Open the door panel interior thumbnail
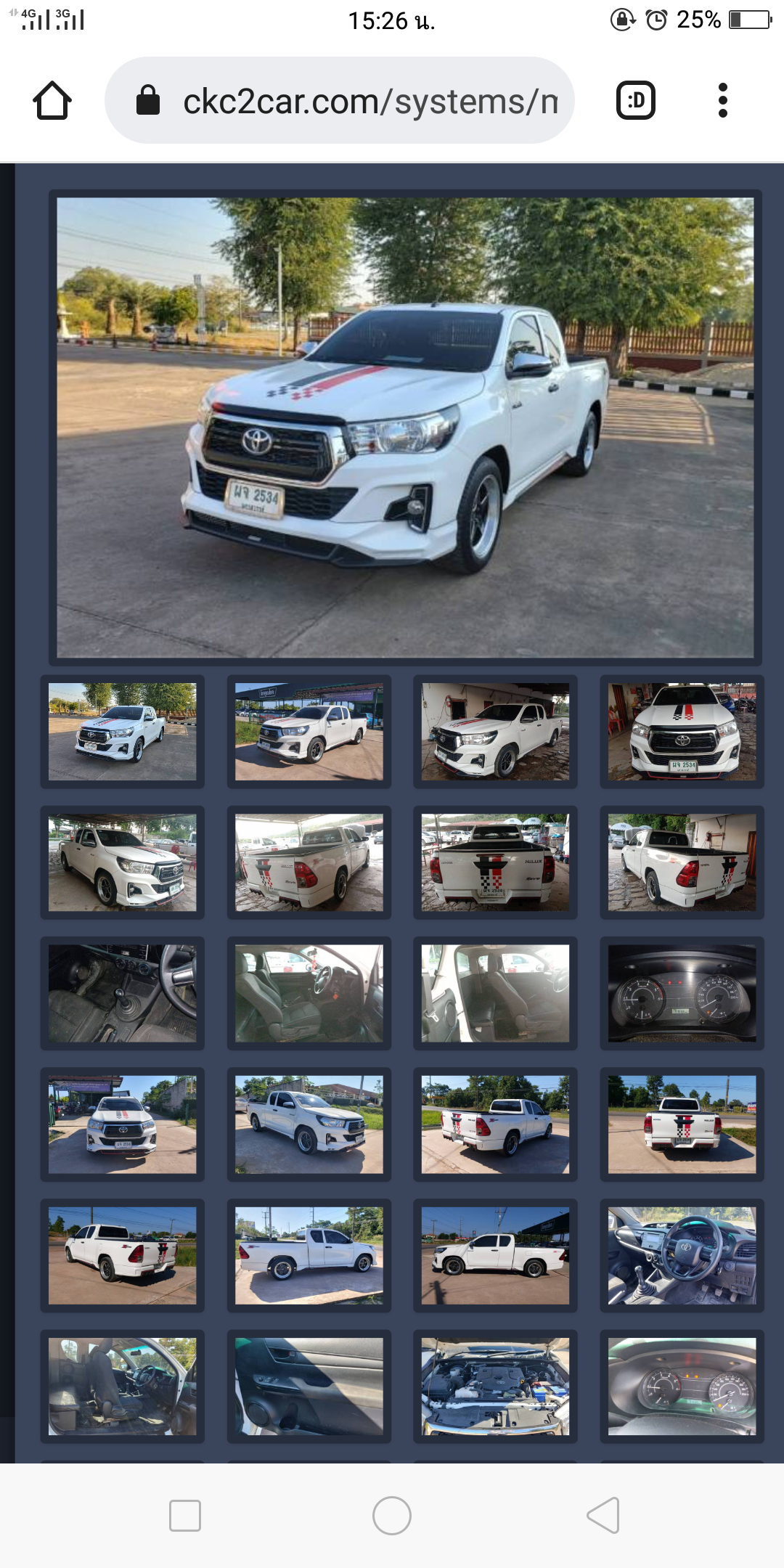 click(309, 1386)
